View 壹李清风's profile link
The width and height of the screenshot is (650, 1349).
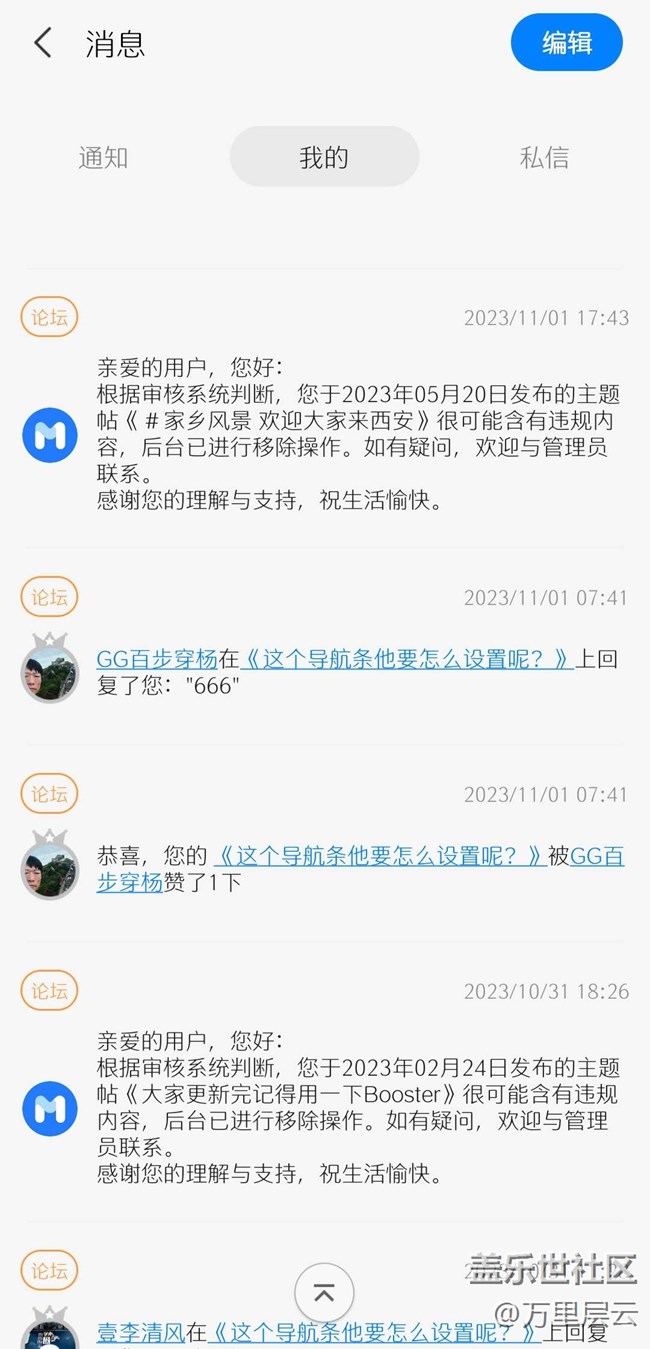point(140,1332)
